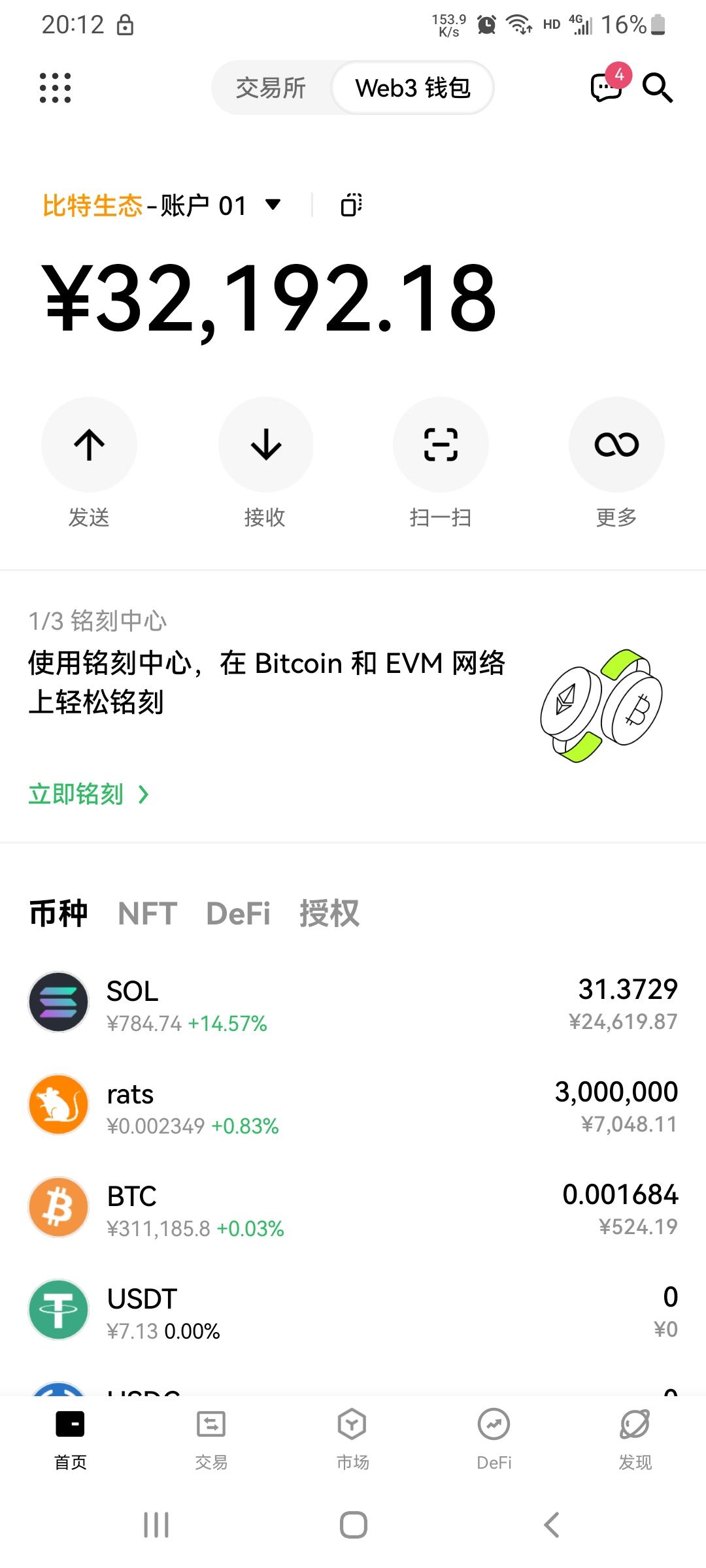
Task: Open the 扫一扫 scan icon
Action: [441, 444]
